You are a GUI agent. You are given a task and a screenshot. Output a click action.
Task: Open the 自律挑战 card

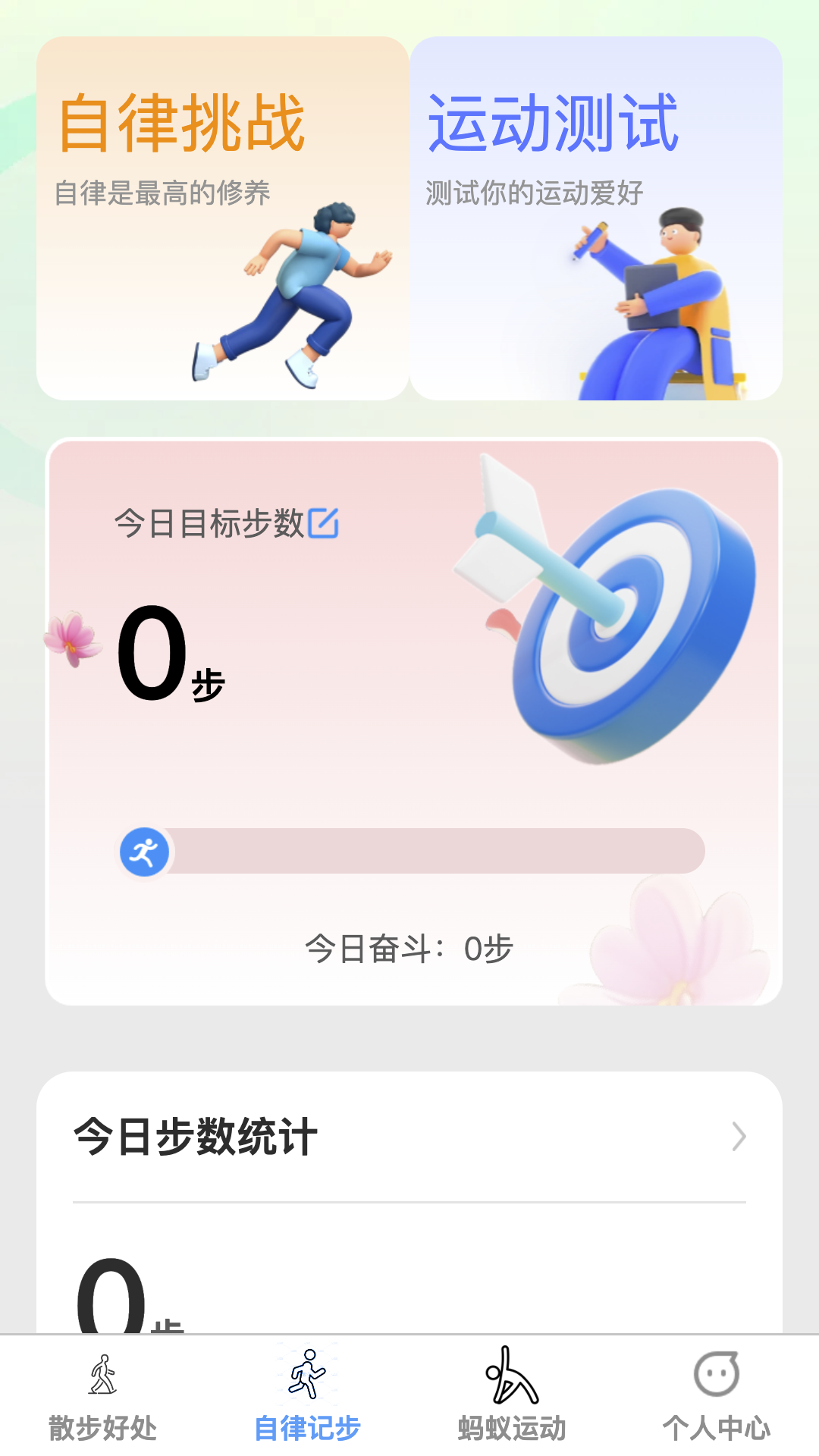(x=222, y=218)
